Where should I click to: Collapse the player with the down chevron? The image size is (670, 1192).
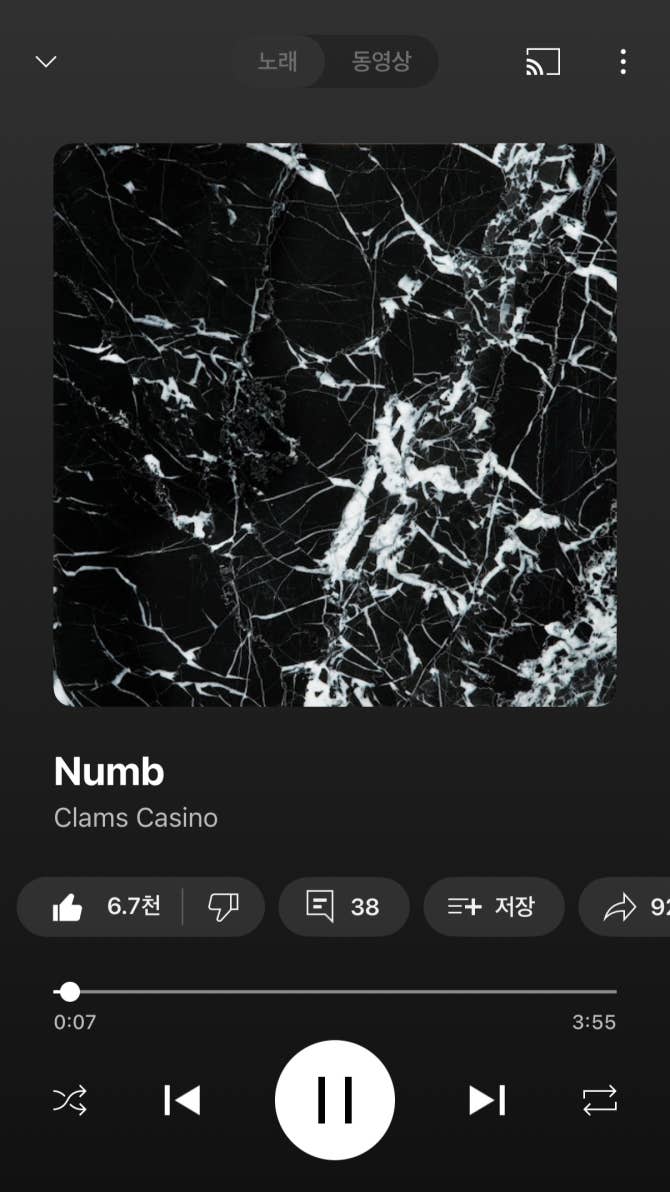pos(46,62)
